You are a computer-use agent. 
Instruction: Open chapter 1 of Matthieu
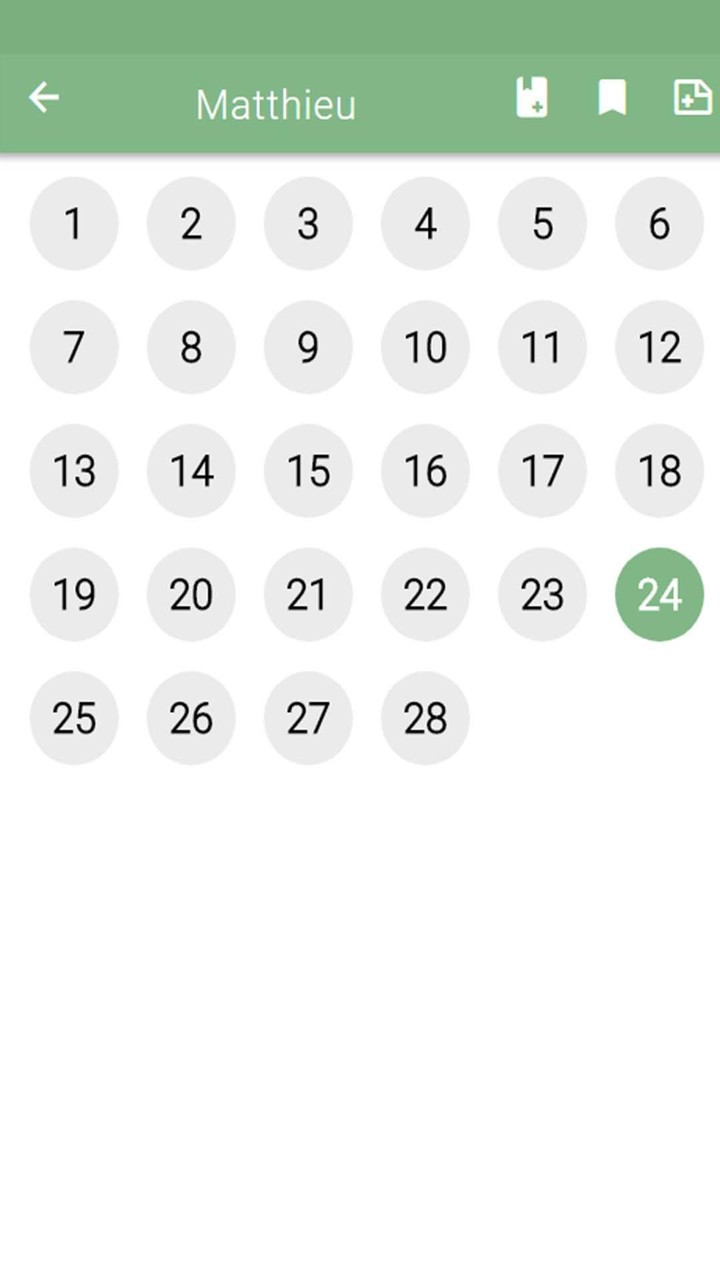74,224
